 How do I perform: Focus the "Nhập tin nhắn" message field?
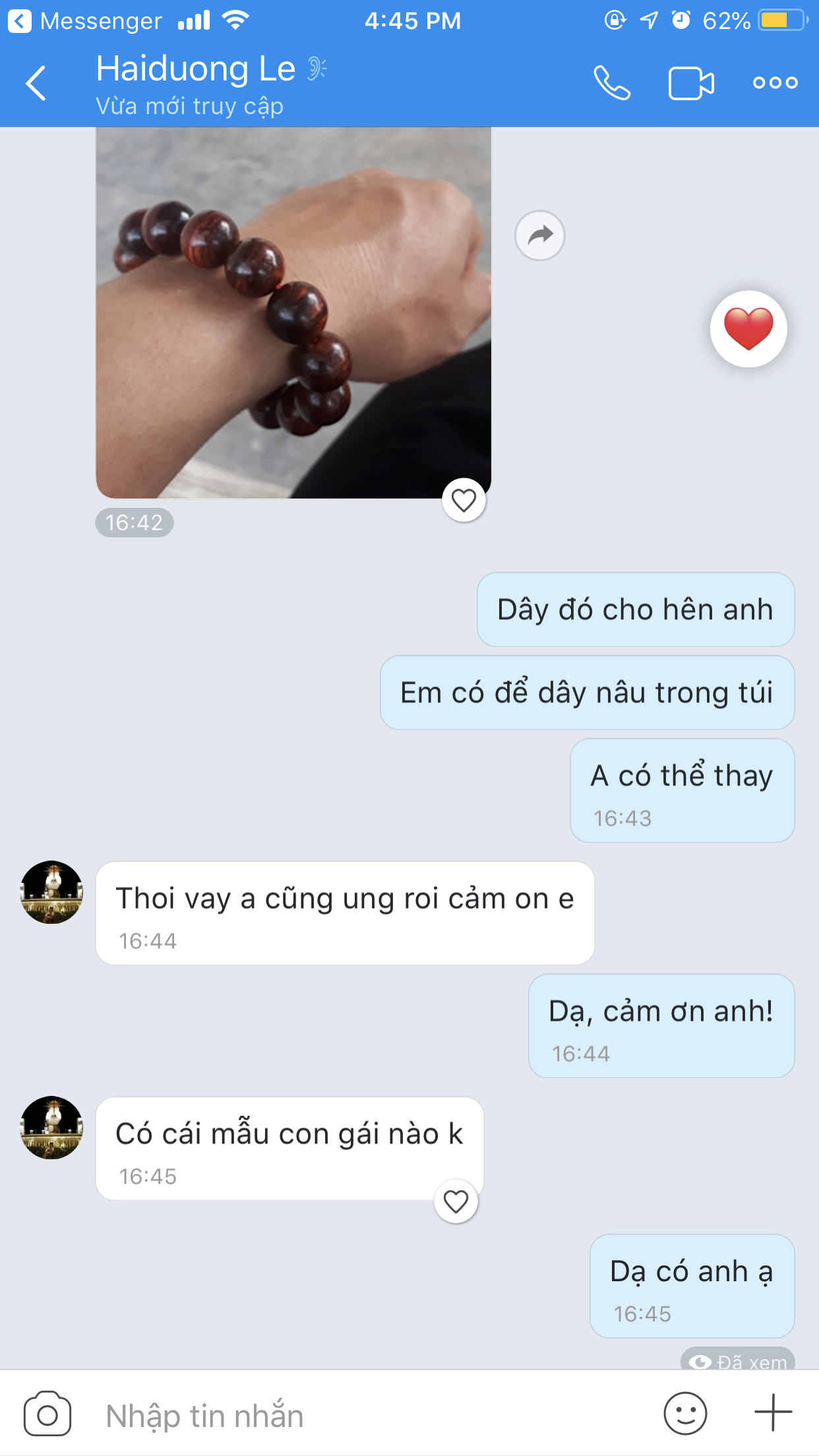pos(369,1415)
